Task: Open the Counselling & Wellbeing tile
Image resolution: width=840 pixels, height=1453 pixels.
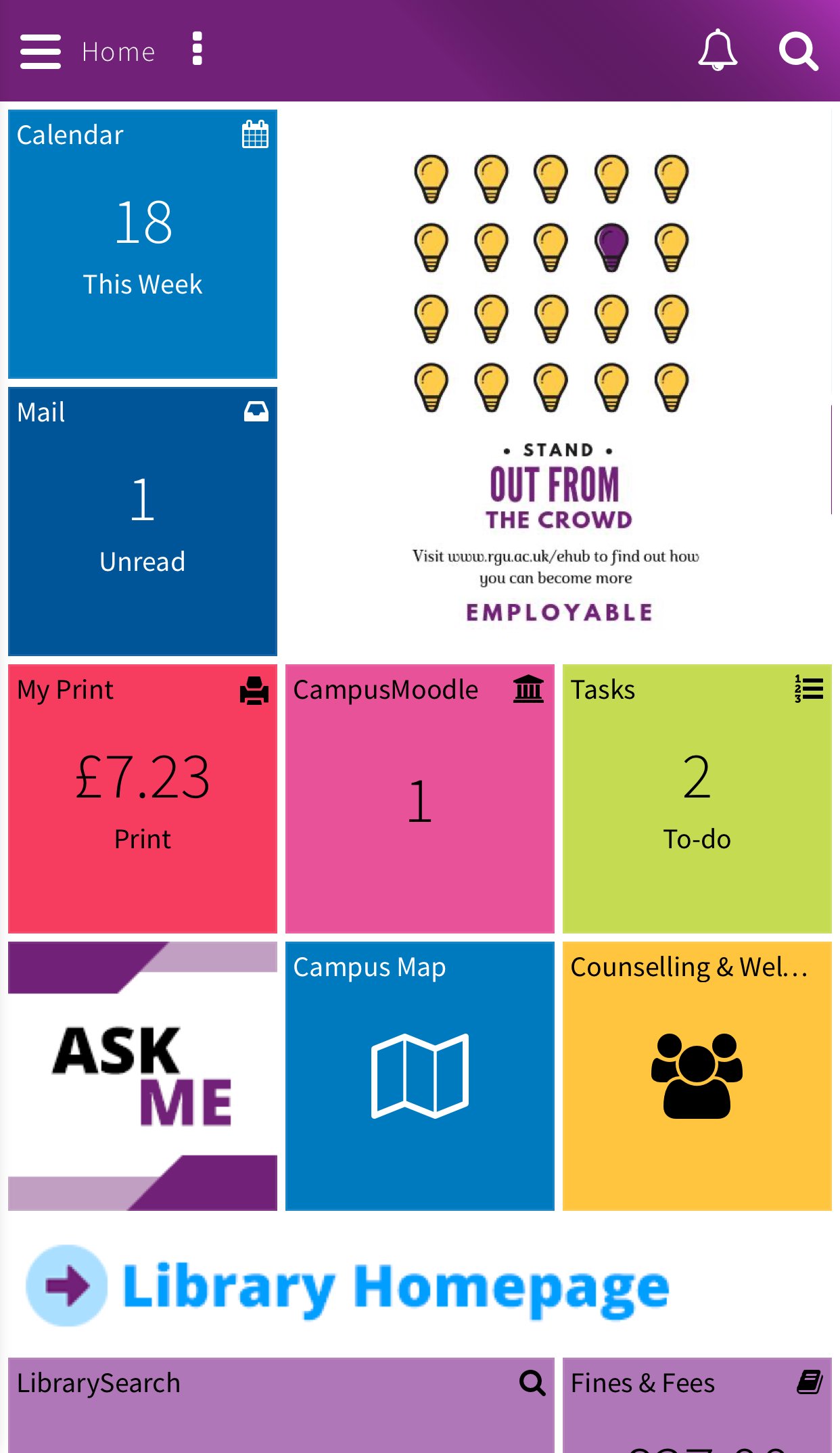Action: click(697, 1076)
